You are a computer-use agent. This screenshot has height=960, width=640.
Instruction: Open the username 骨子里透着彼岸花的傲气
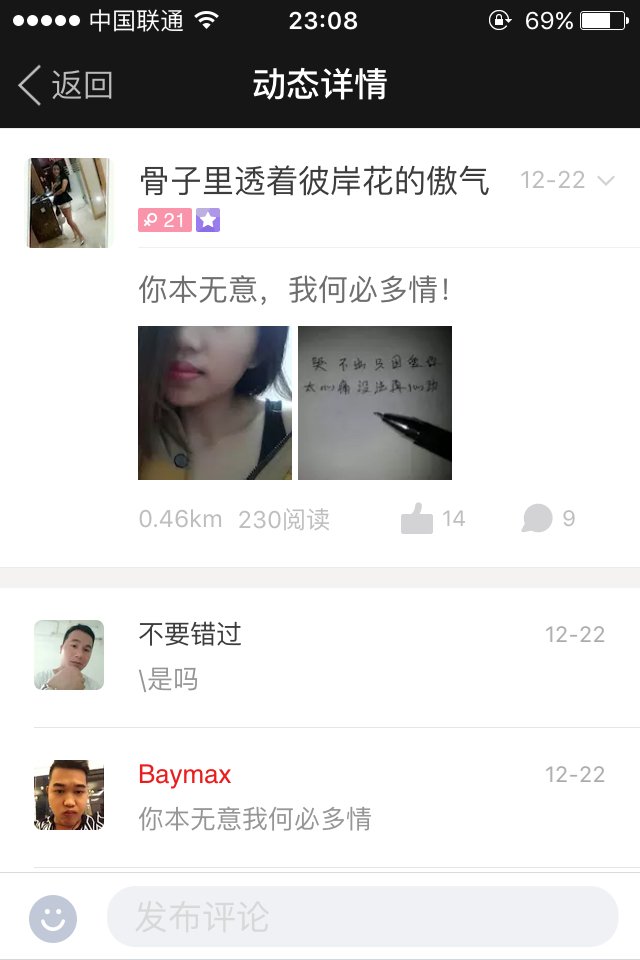pos(314,181)
